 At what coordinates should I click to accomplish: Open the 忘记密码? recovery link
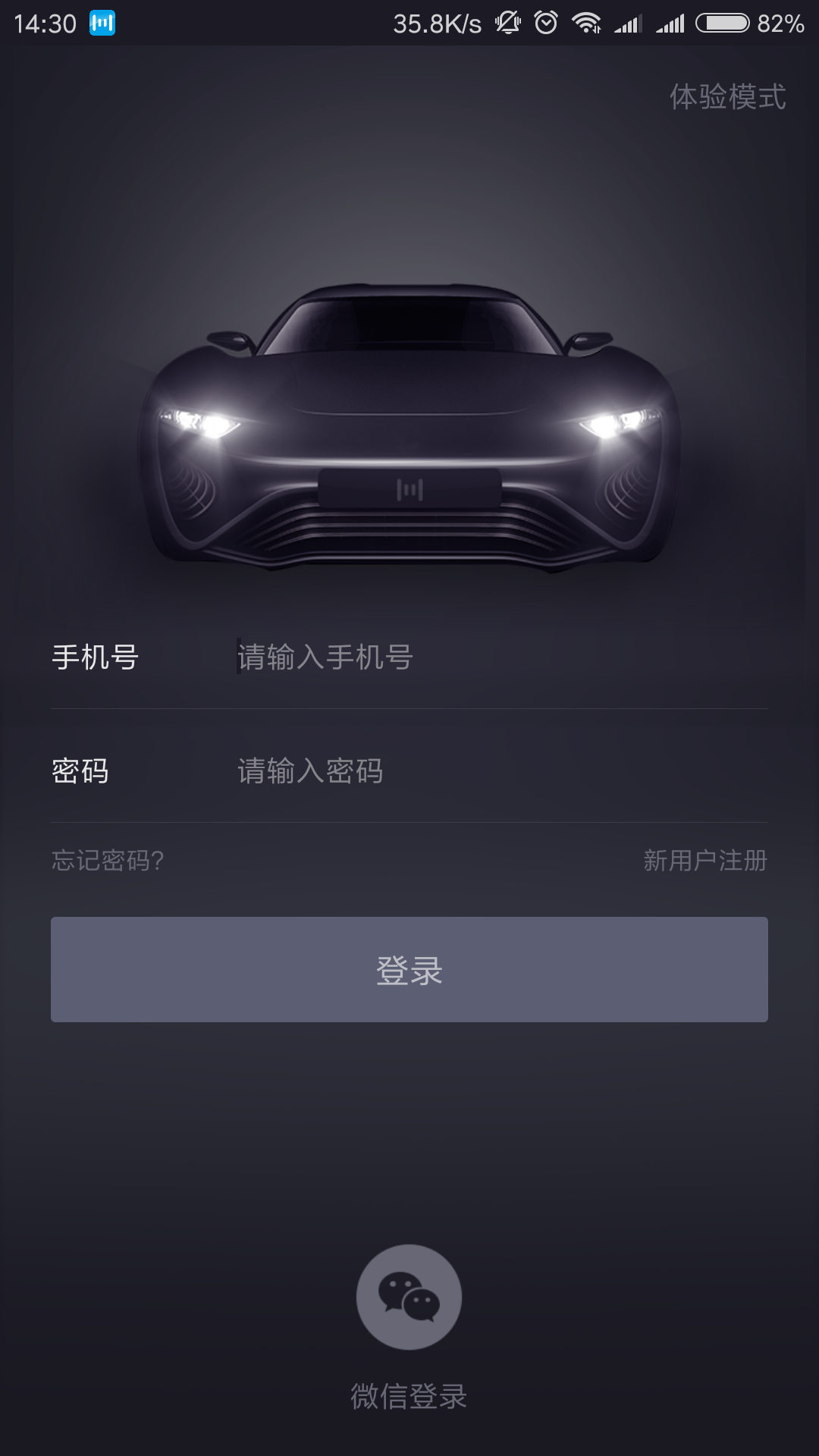tap(108, 861)
